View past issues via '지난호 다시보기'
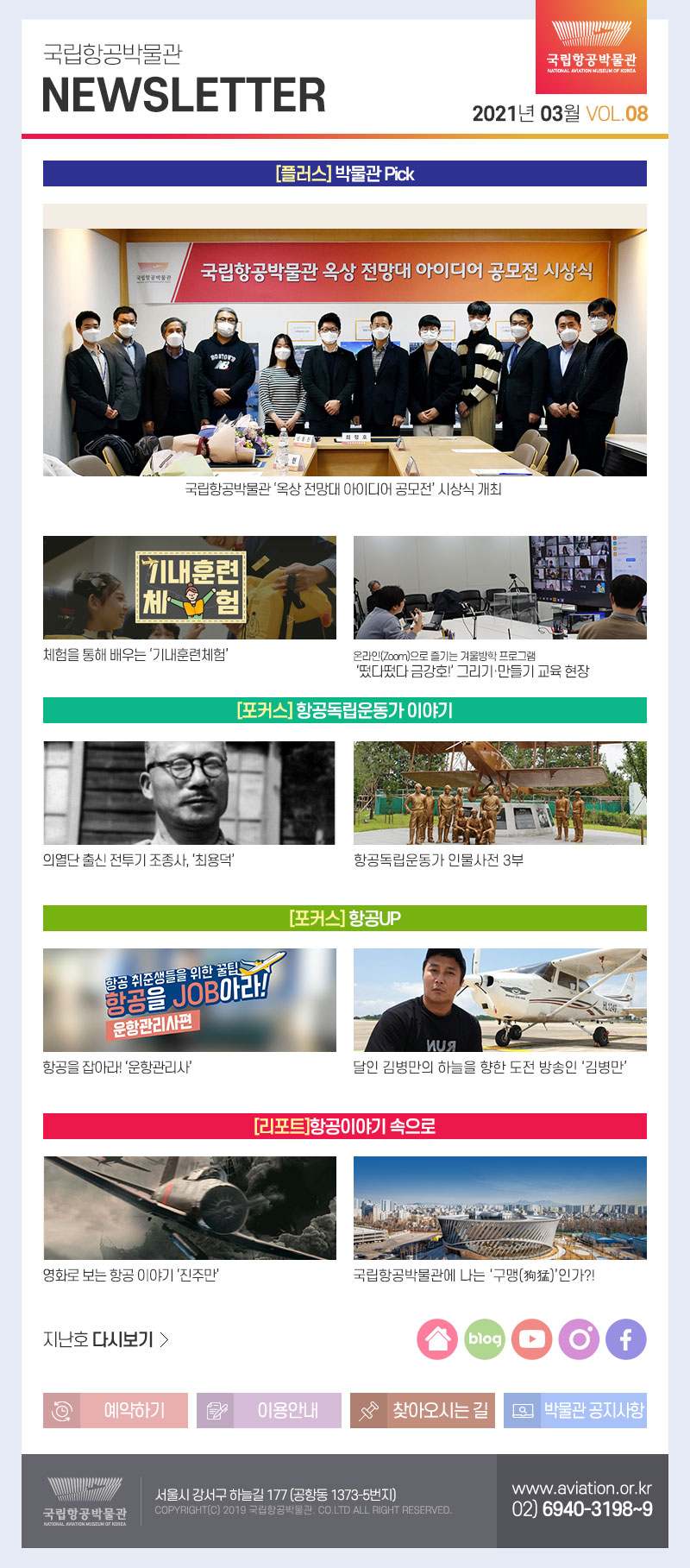 pyautogui.click(x=106, y=1339)
